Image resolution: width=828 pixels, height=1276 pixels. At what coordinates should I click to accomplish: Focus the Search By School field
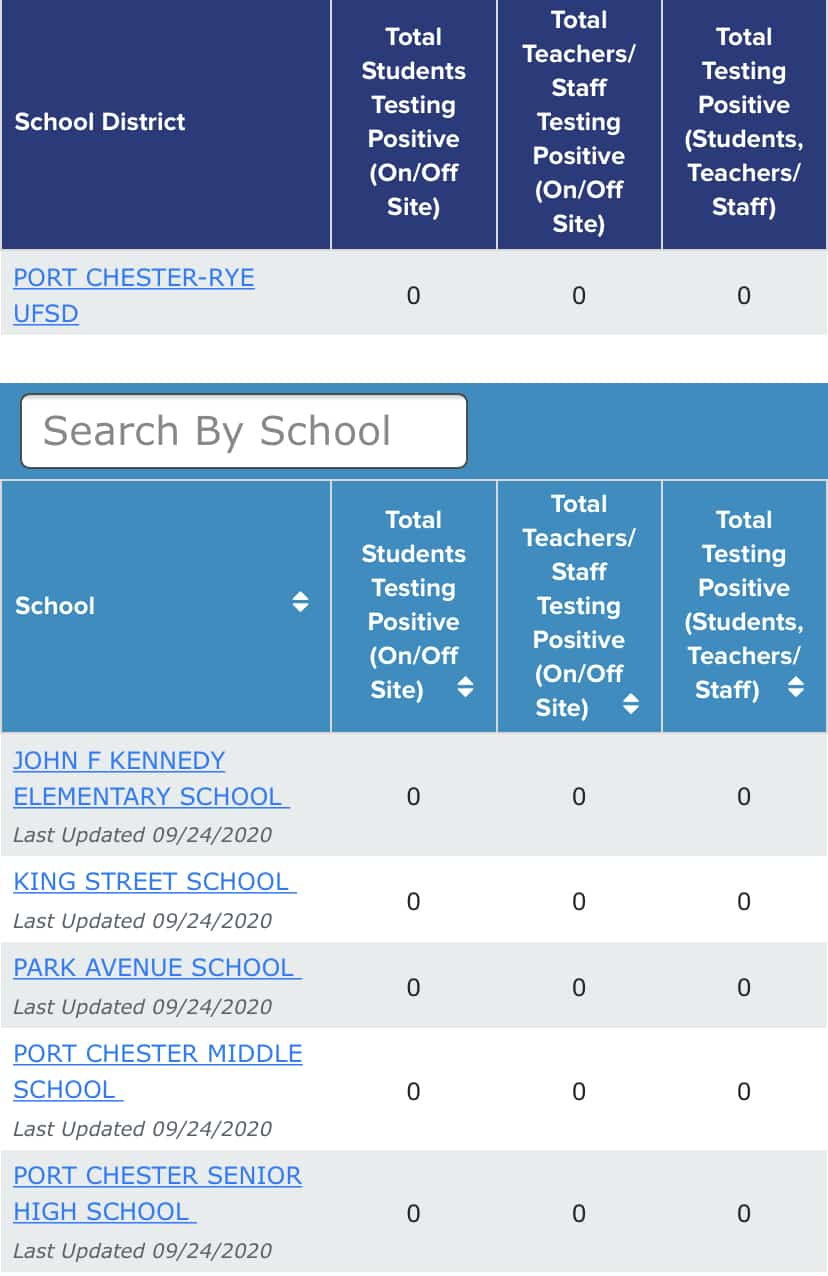click(244, 431)
